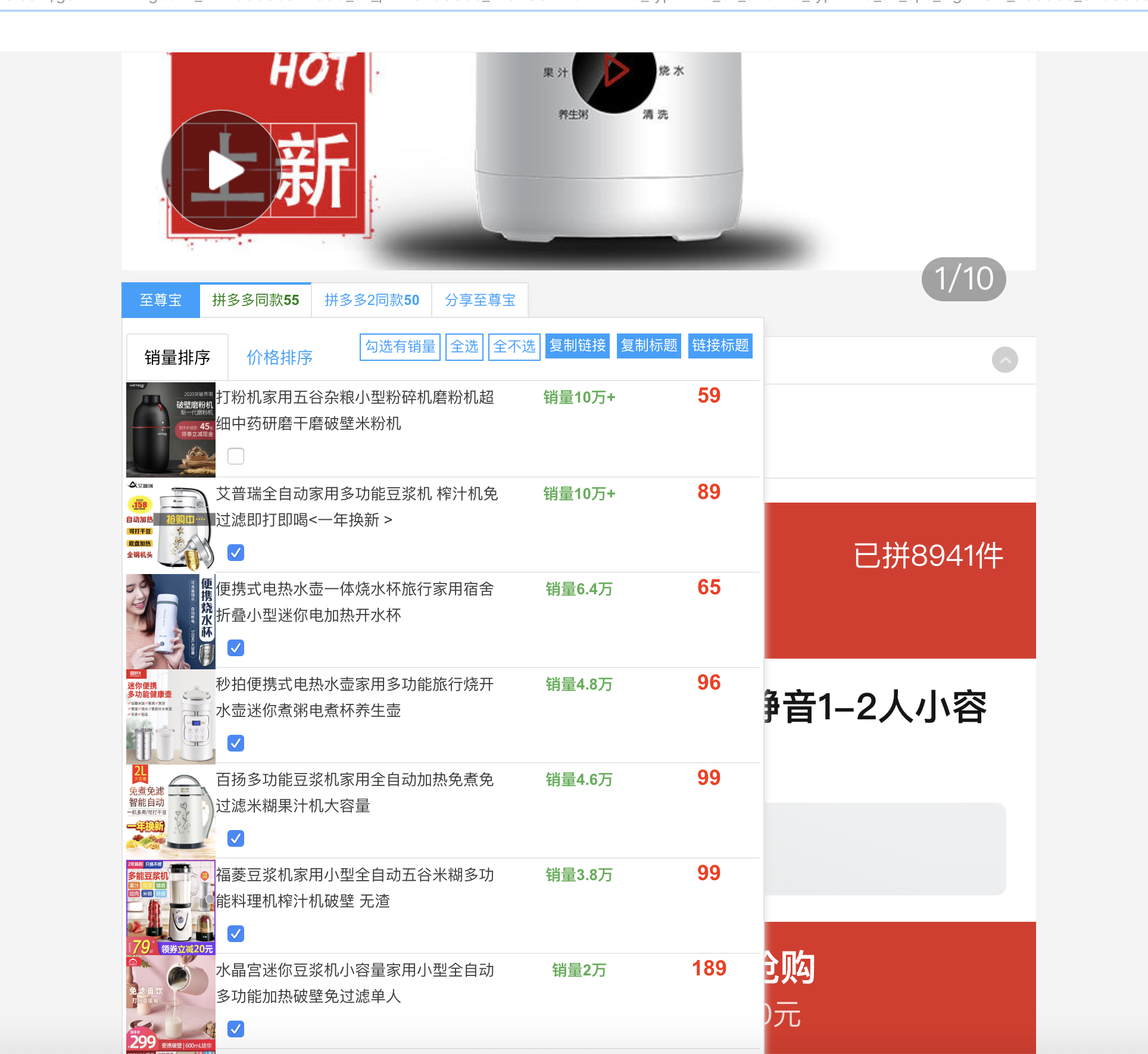Play the product video

point(222,170)
